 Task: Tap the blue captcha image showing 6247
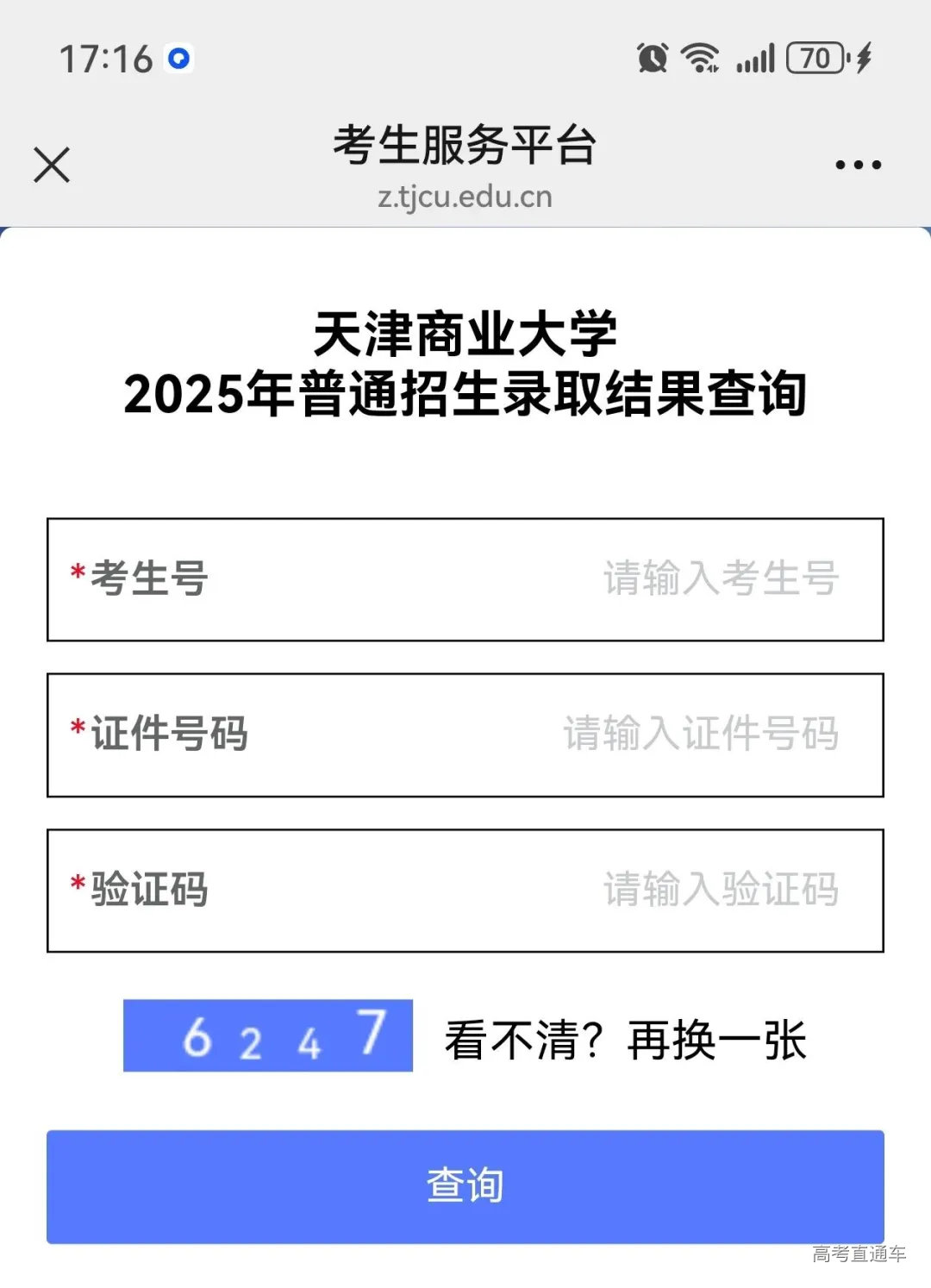pos(269,1036)
